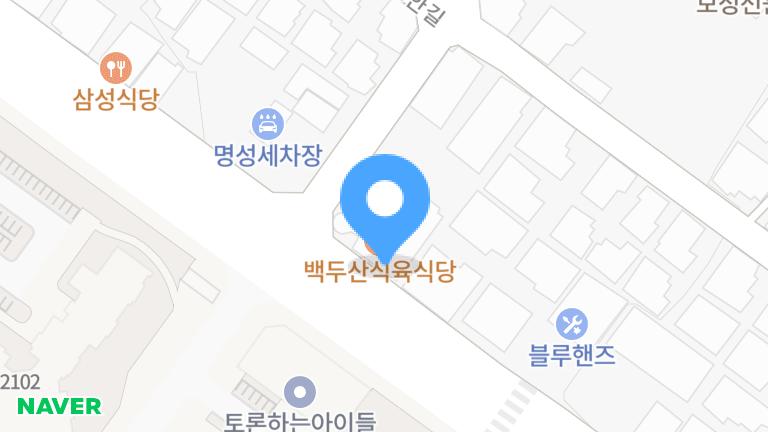
Task: Select the 명성세차장 car wash marker
Action: pos(268,124)
